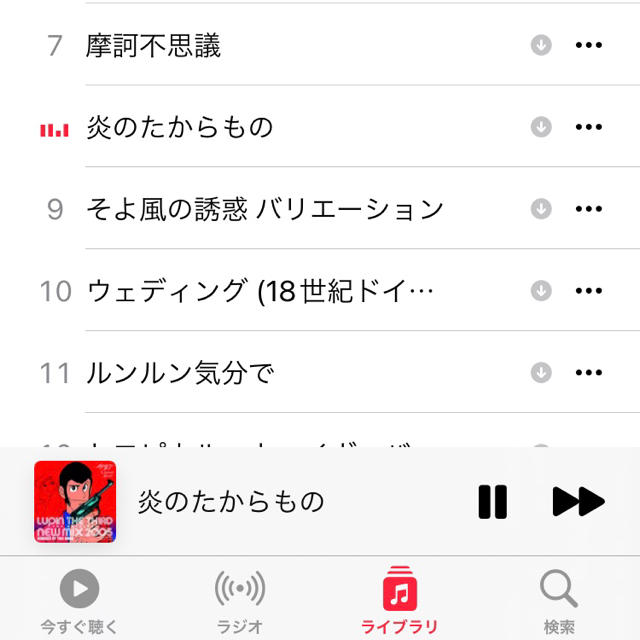Open the 検索 tab
Viewport: 640px width, 640px height.
tap(559, 602)
